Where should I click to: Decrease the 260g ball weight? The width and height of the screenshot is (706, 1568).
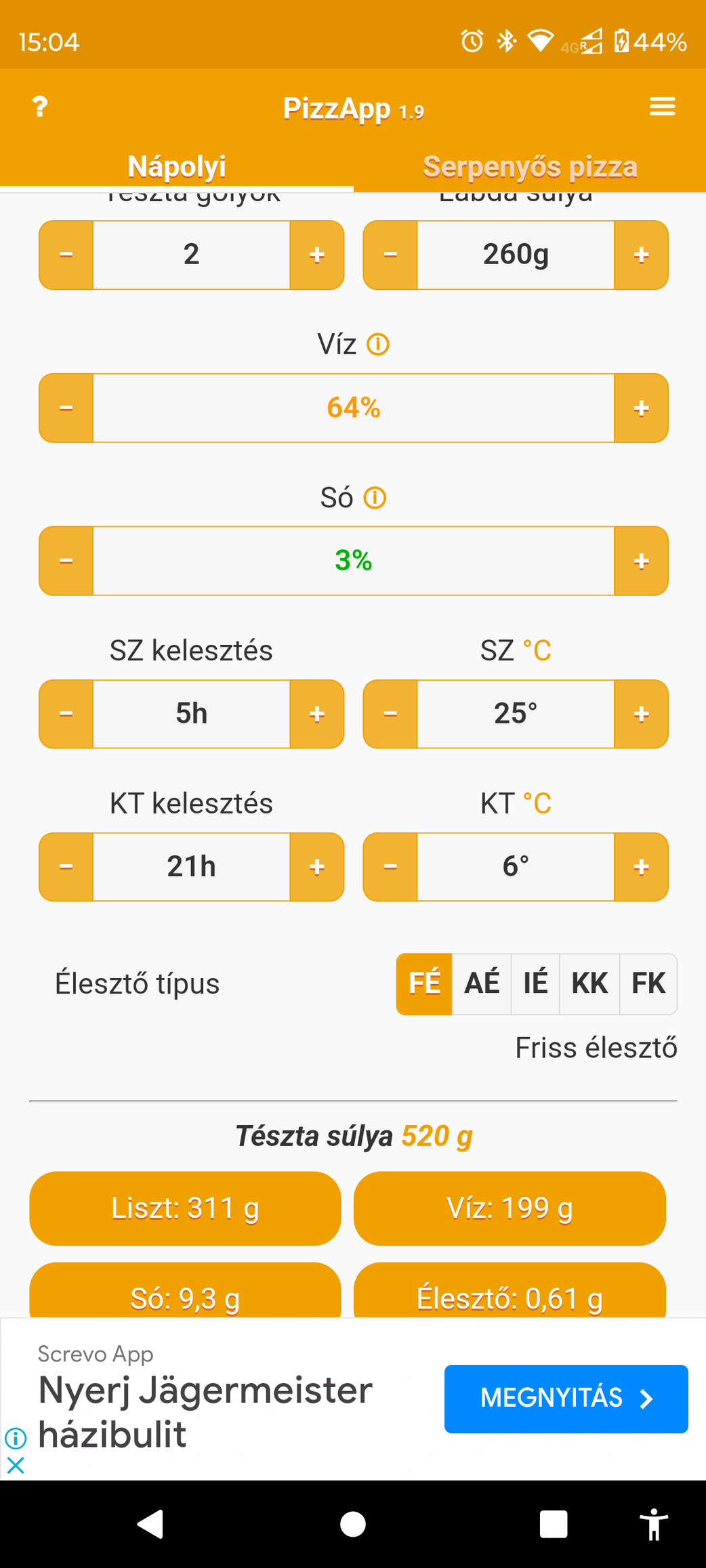pos(390,255)
